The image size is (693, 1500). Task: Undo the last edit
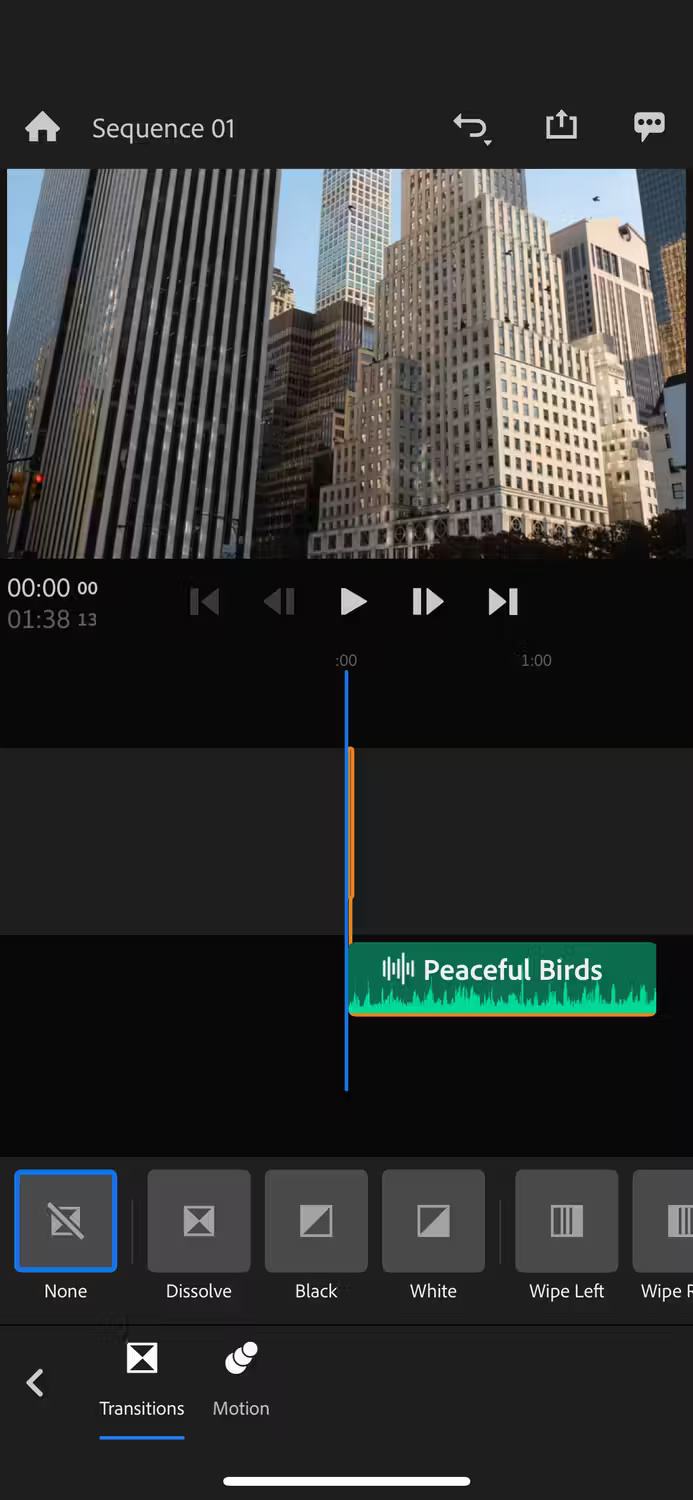click(470, 128)
